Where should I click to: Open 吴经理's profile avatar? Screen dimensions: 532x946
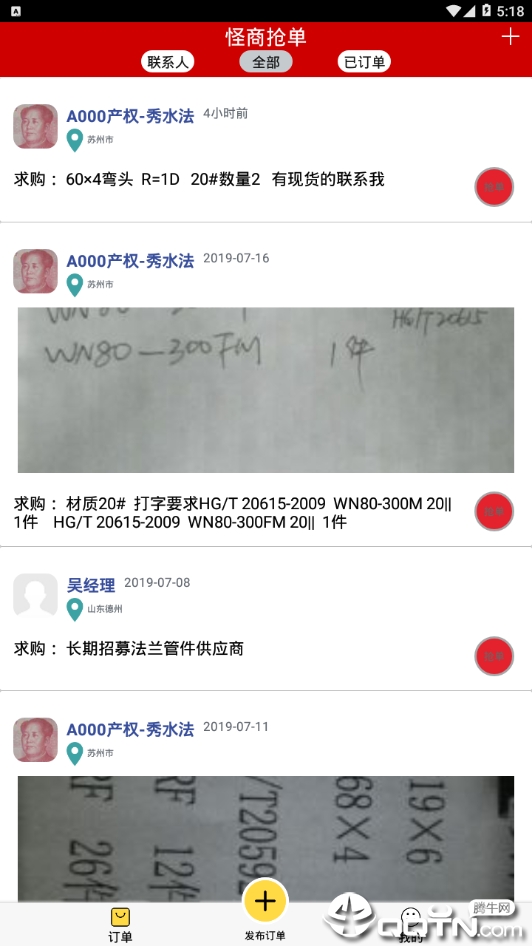36,595
